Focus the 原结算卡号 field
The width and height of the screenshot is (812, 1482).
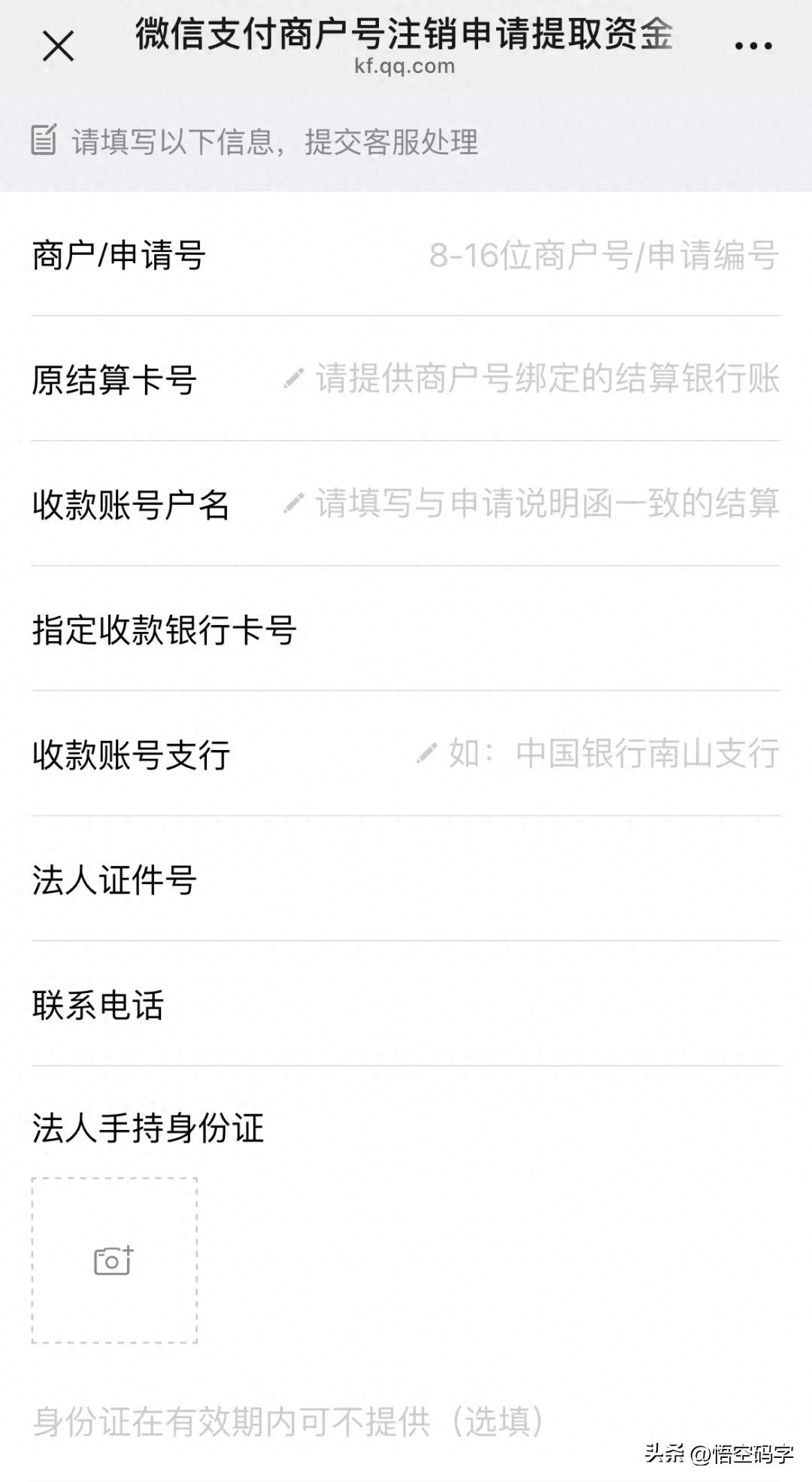(x=546, y=379)
